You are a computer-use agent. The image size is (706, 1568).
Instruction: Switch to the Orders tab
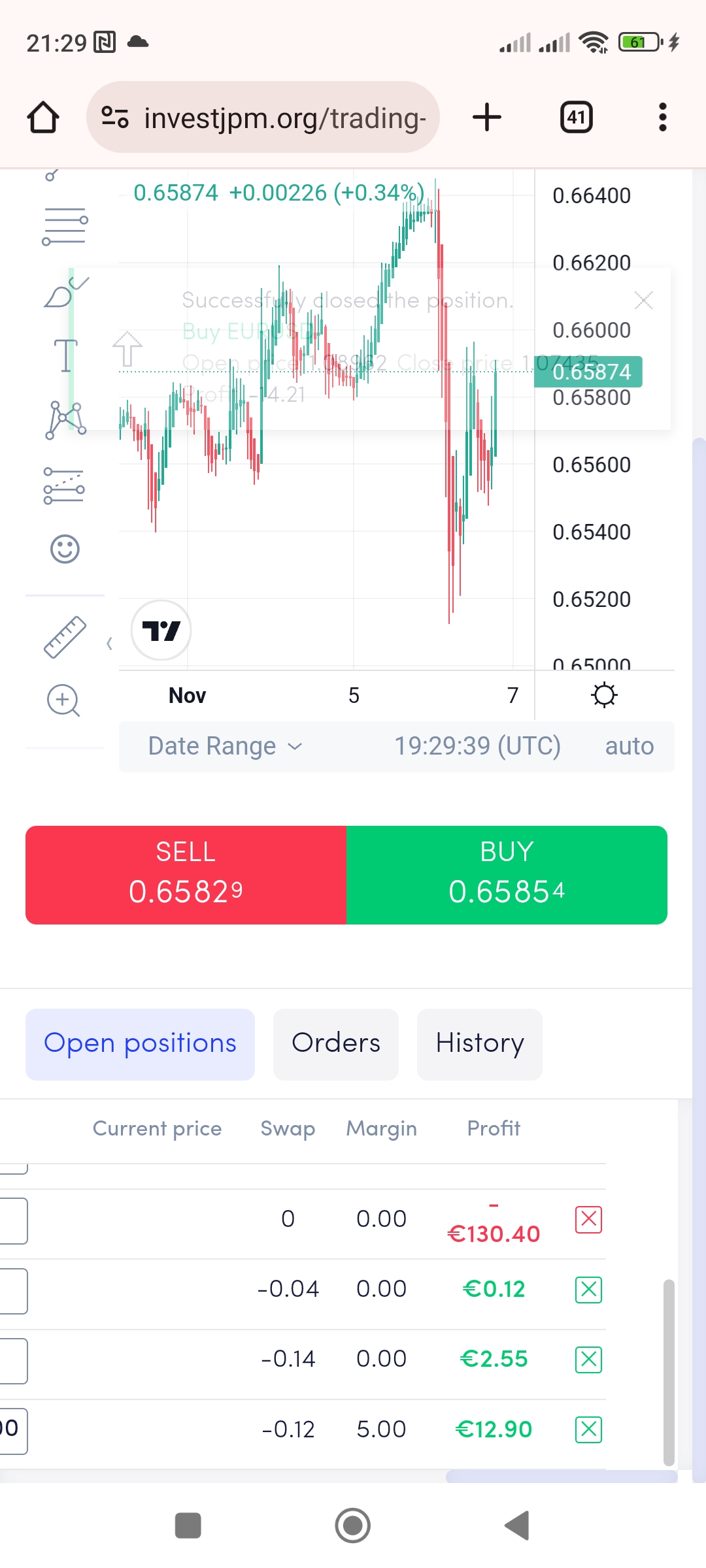pyautogui.click(x=336, y=1043)
